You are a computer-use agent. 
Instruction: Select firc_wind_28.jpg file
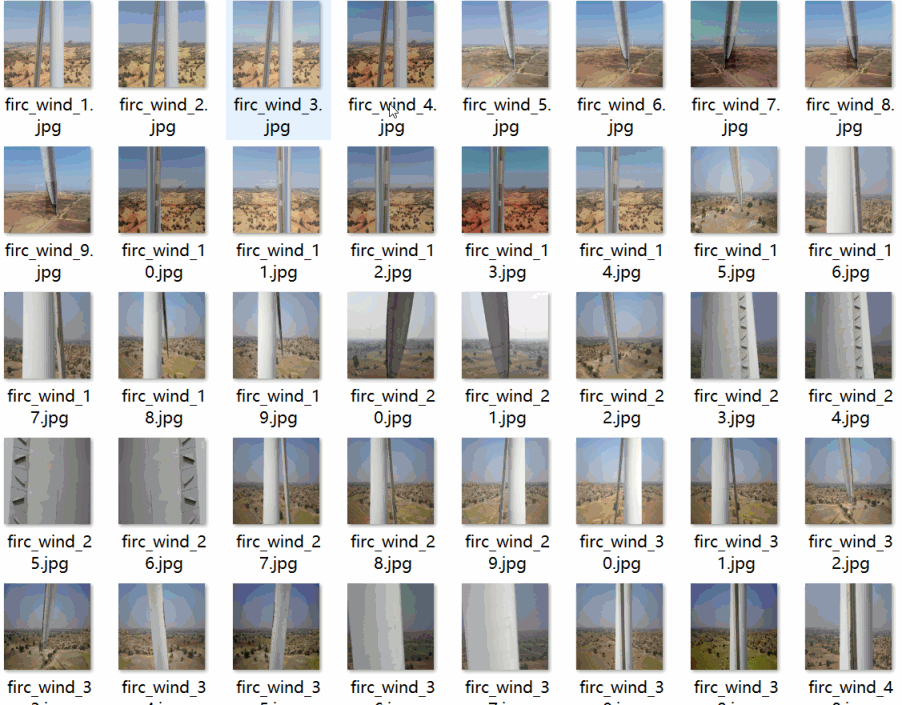point(391,481)
